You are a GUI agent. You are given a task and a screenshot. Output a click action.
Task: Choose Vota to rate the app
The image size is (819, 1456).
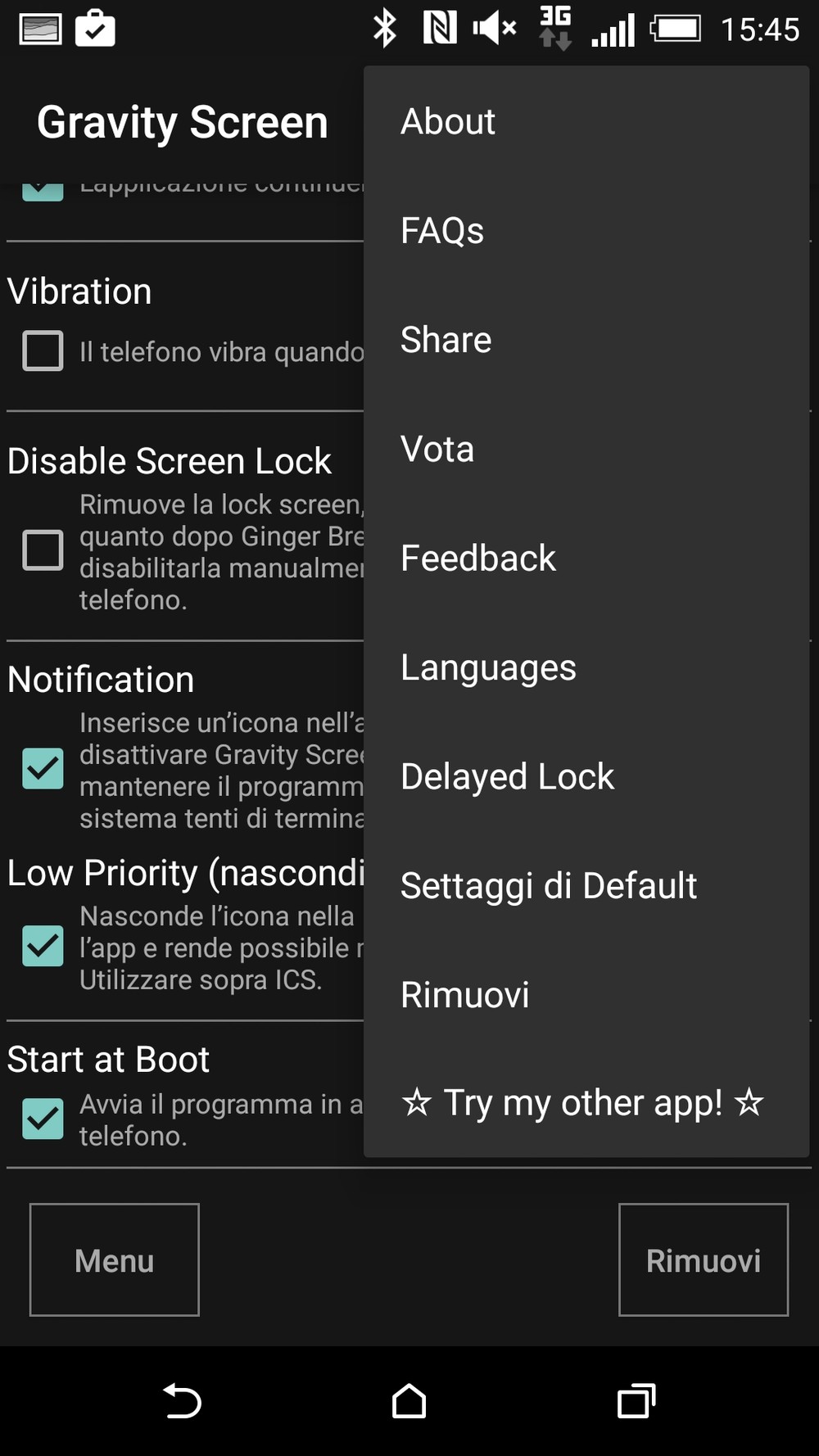pyautogui.click(x=586, y=449)
